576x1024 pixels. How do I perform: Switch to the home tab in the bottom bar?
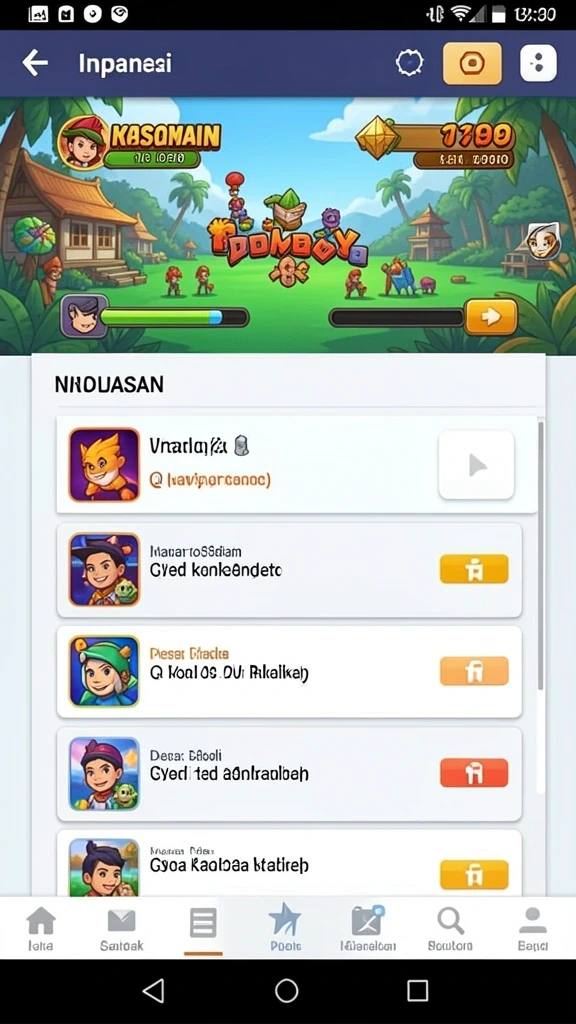[x=40, y=929]
